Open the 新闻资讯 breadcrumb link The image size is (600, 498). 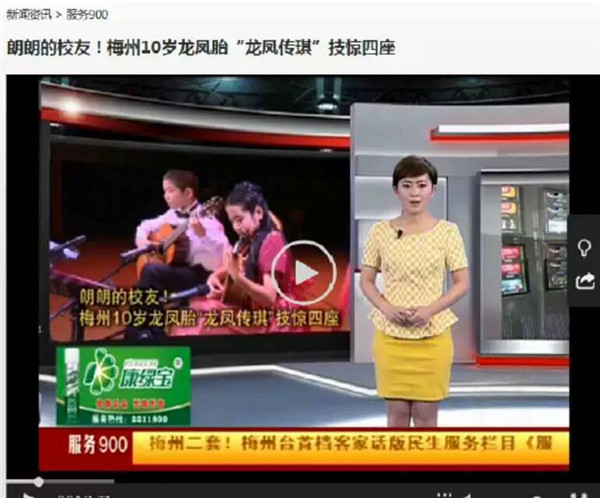coord(29,15)
